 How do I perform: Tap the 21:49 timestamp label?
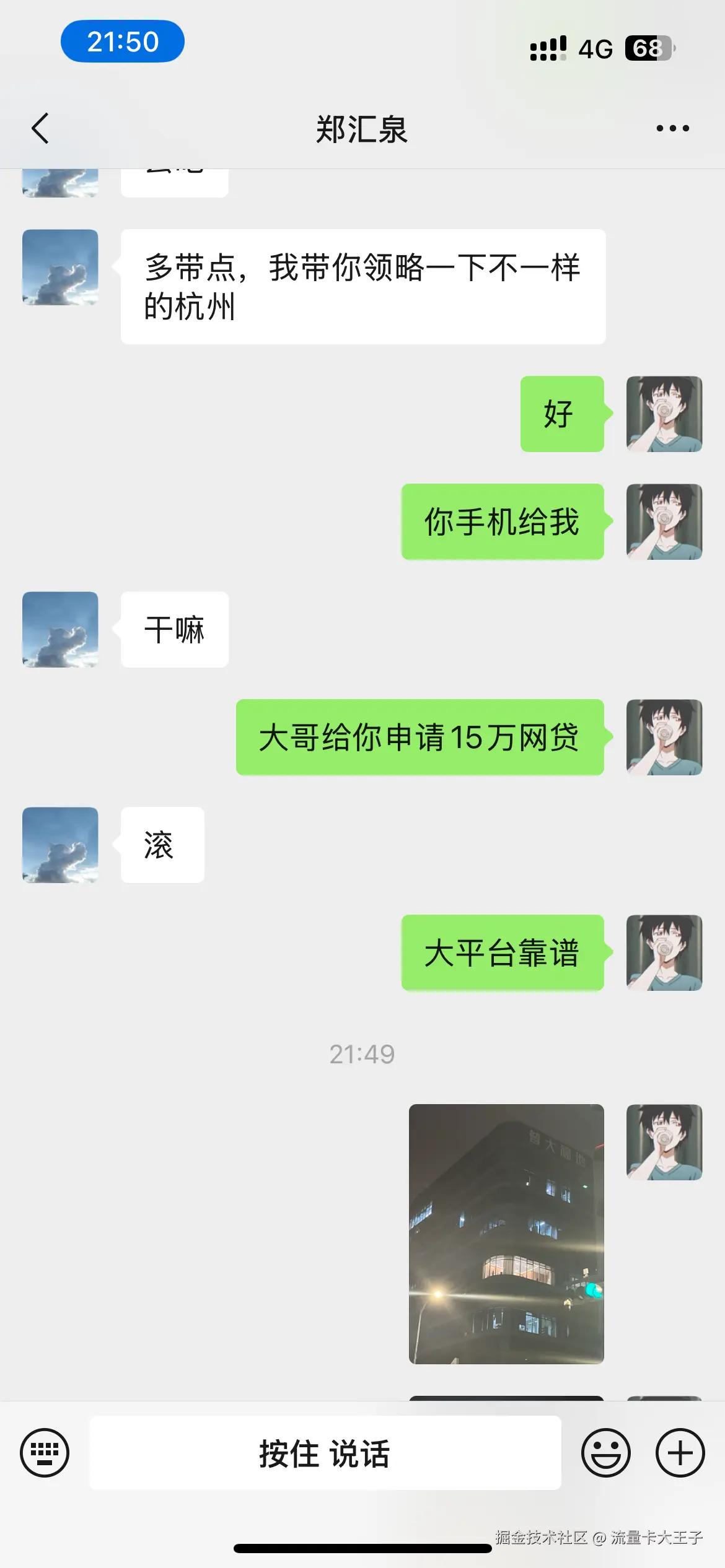pos(362,1054)
